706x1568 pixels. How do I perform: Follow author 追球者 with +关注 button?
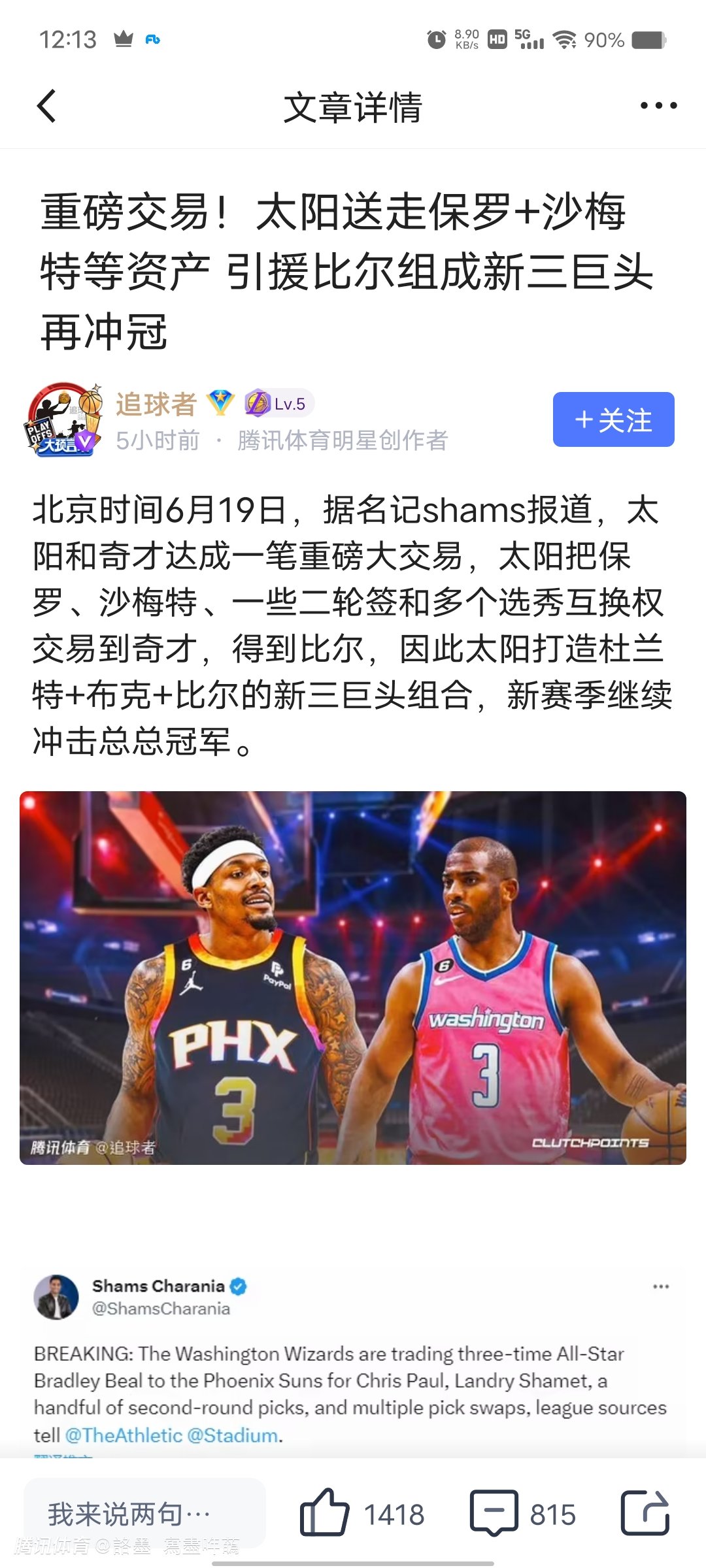coord(613,419)
